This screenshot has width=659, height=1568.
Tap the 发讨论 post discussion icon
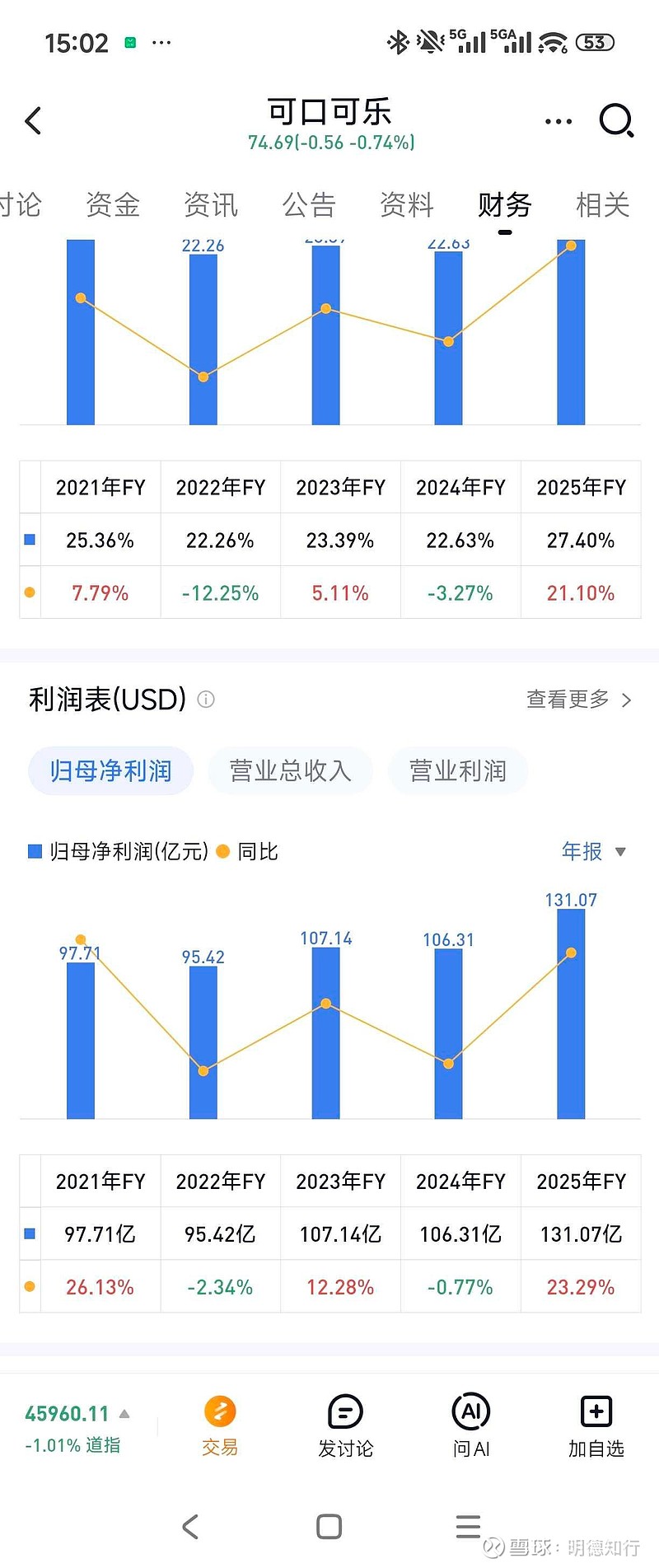pyautogui.click(x=345, y=1425)
